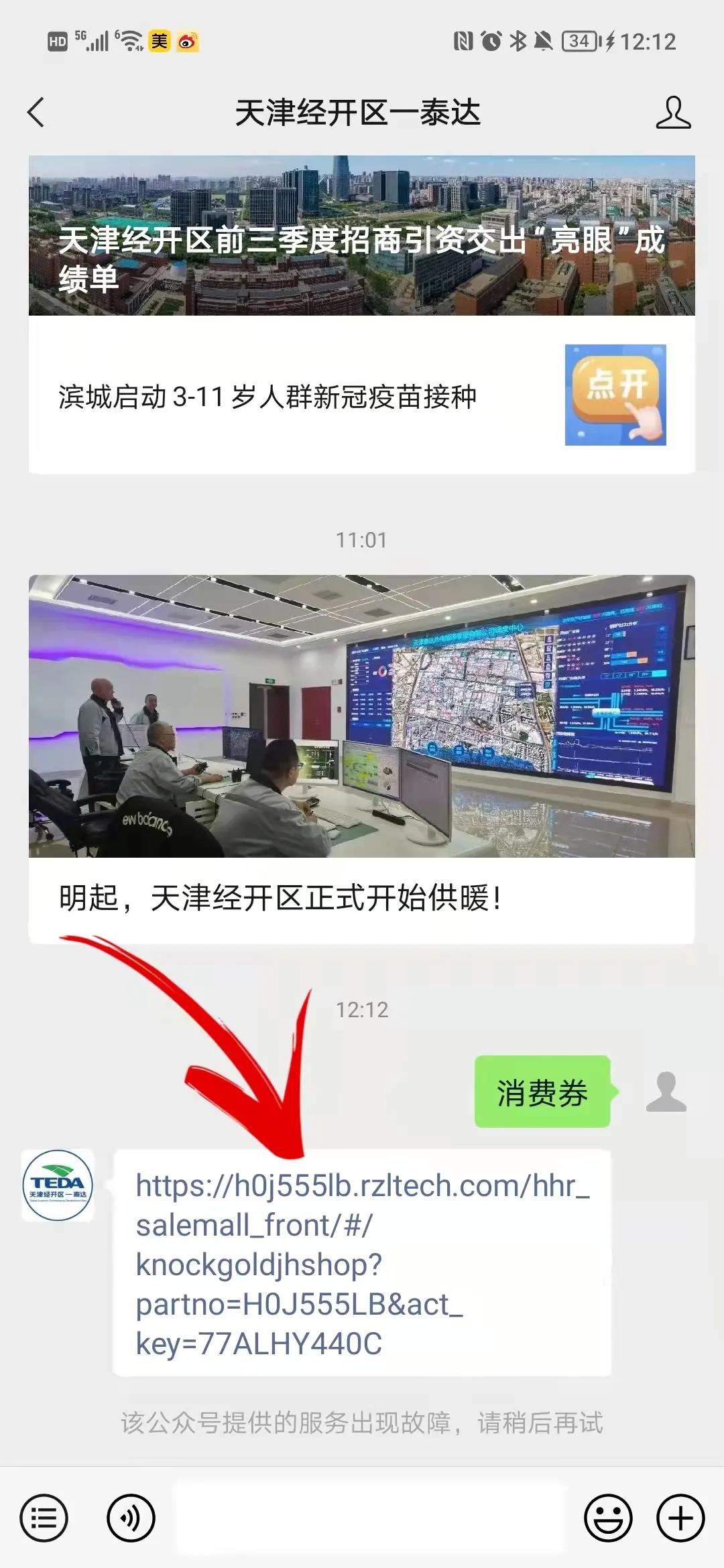Focus the message text field
The width and height of the screenshot is (724, 1568).
[x=370, y=1518]
